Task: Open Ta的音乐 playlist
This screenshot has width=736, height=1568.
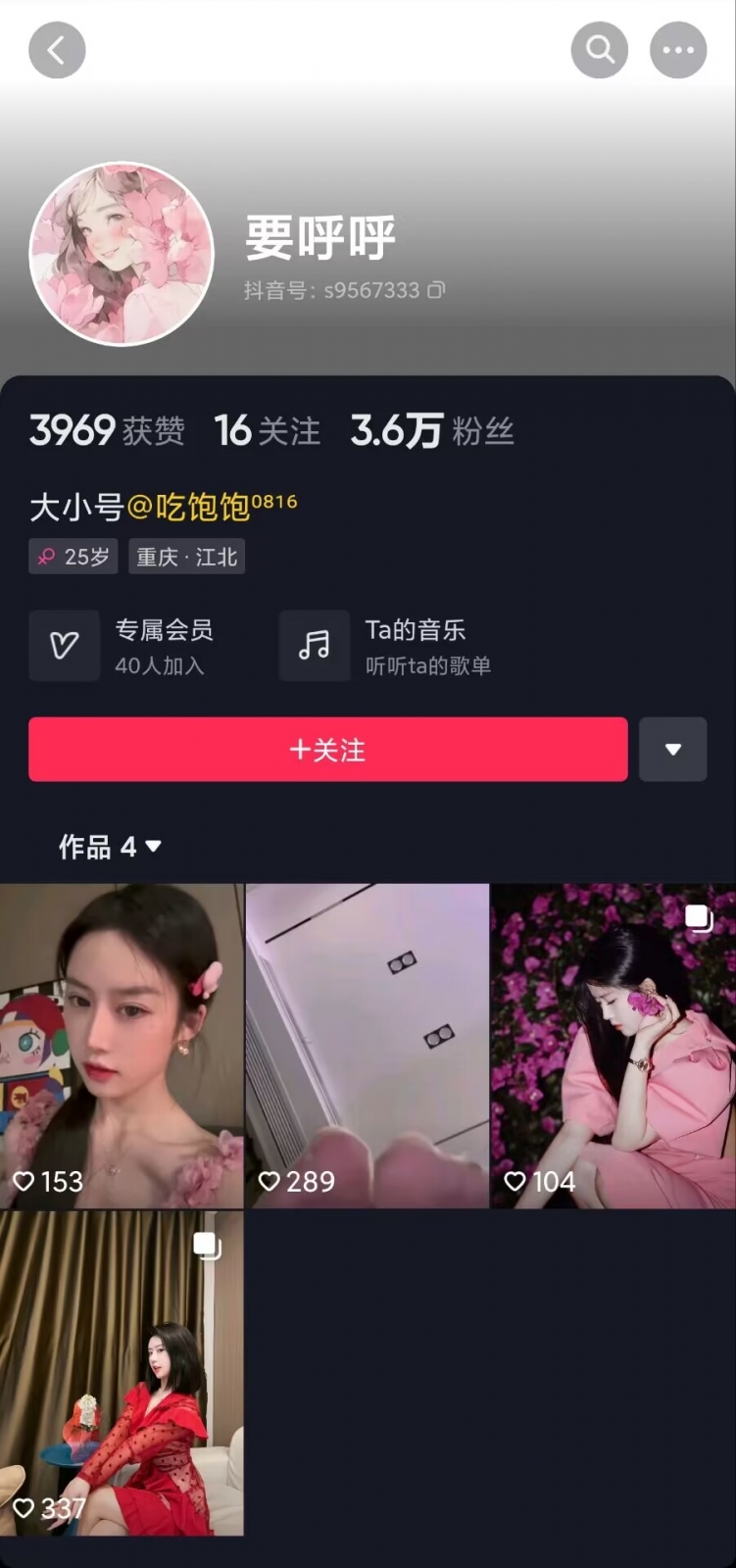Action: (387, 646)
